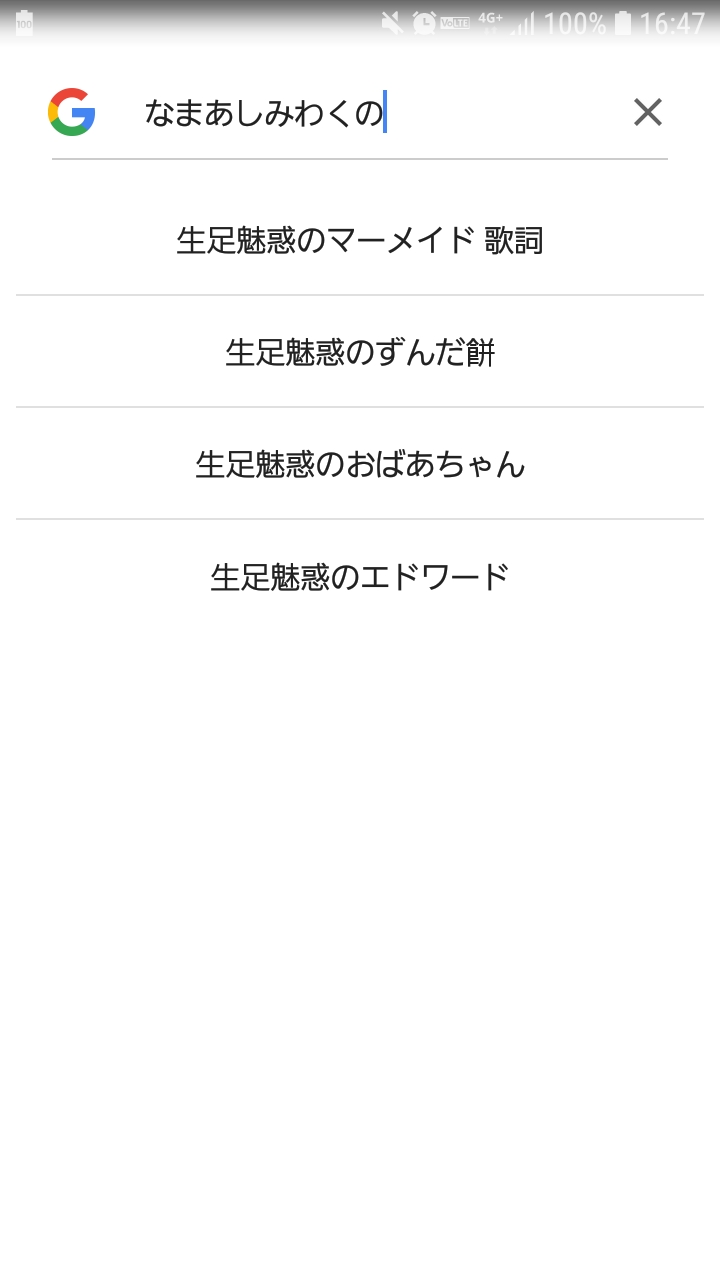Pick the 生足魅惑のエドワード suggestion

click(x=360, y=577)
